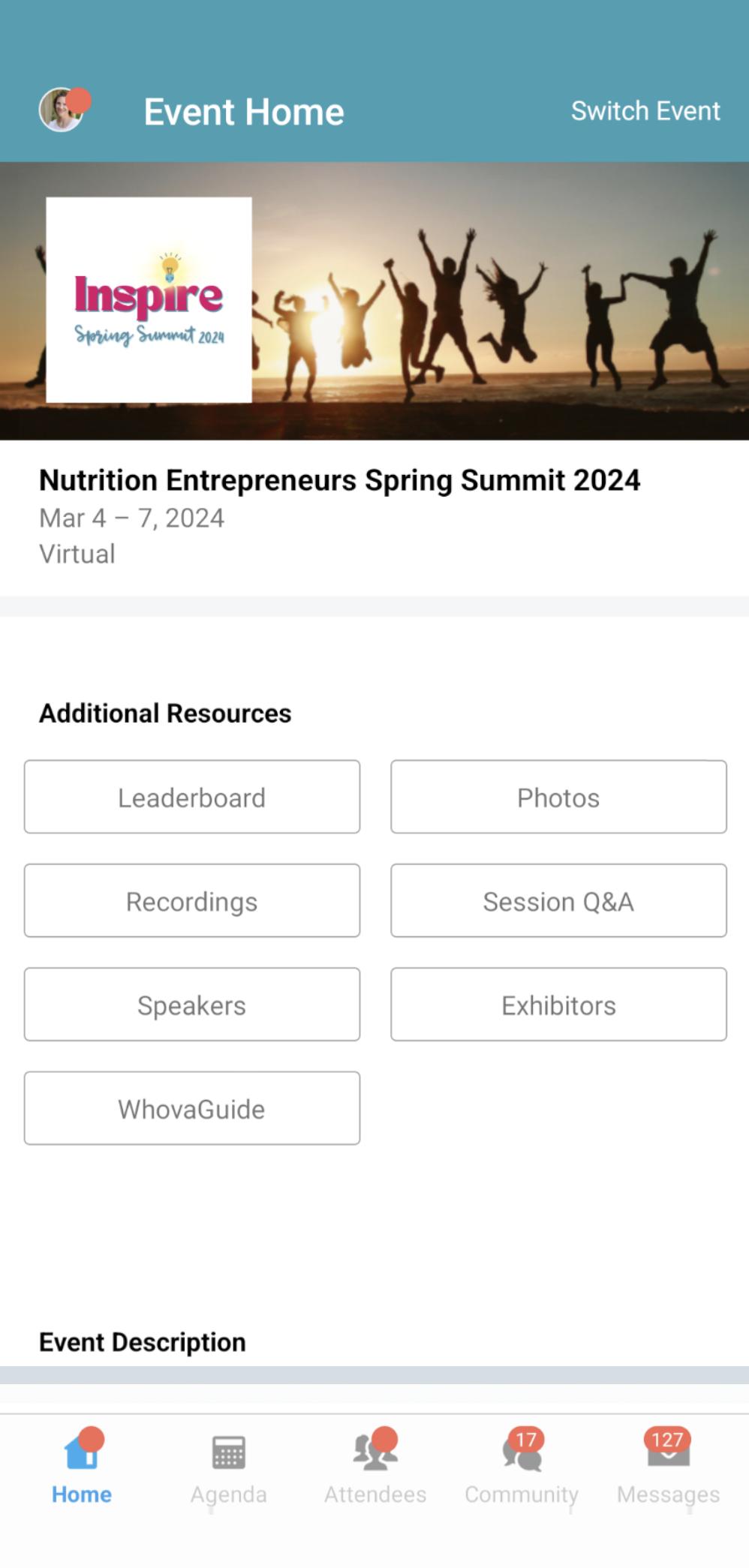Check the Messages tab
749x1568 pixels.
point(668,1467)
